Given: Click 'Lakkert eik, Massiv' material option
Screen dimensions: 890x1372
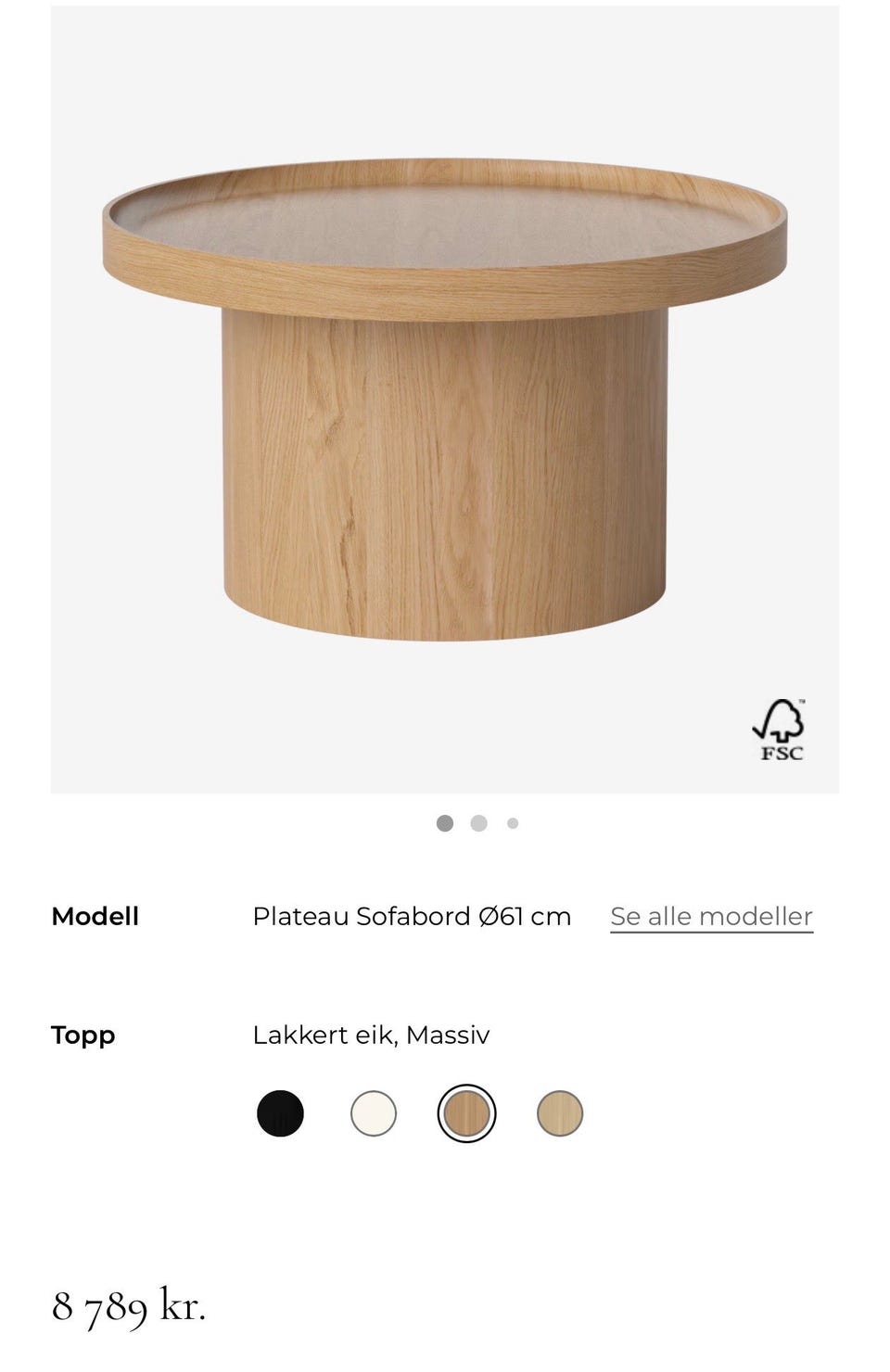Looking at the screenshot, I should pyautogui.click(x=372, y=1035).
